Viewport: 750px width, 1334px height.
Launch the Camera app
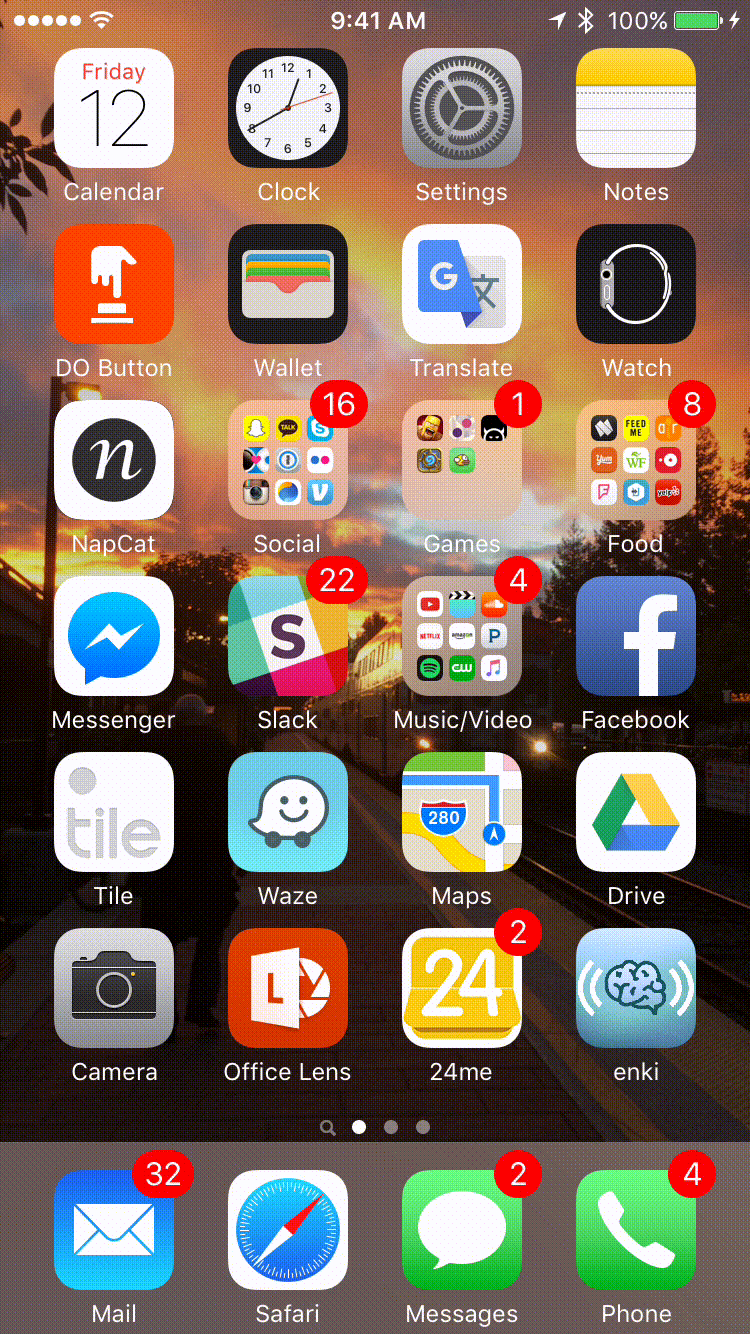114,988
